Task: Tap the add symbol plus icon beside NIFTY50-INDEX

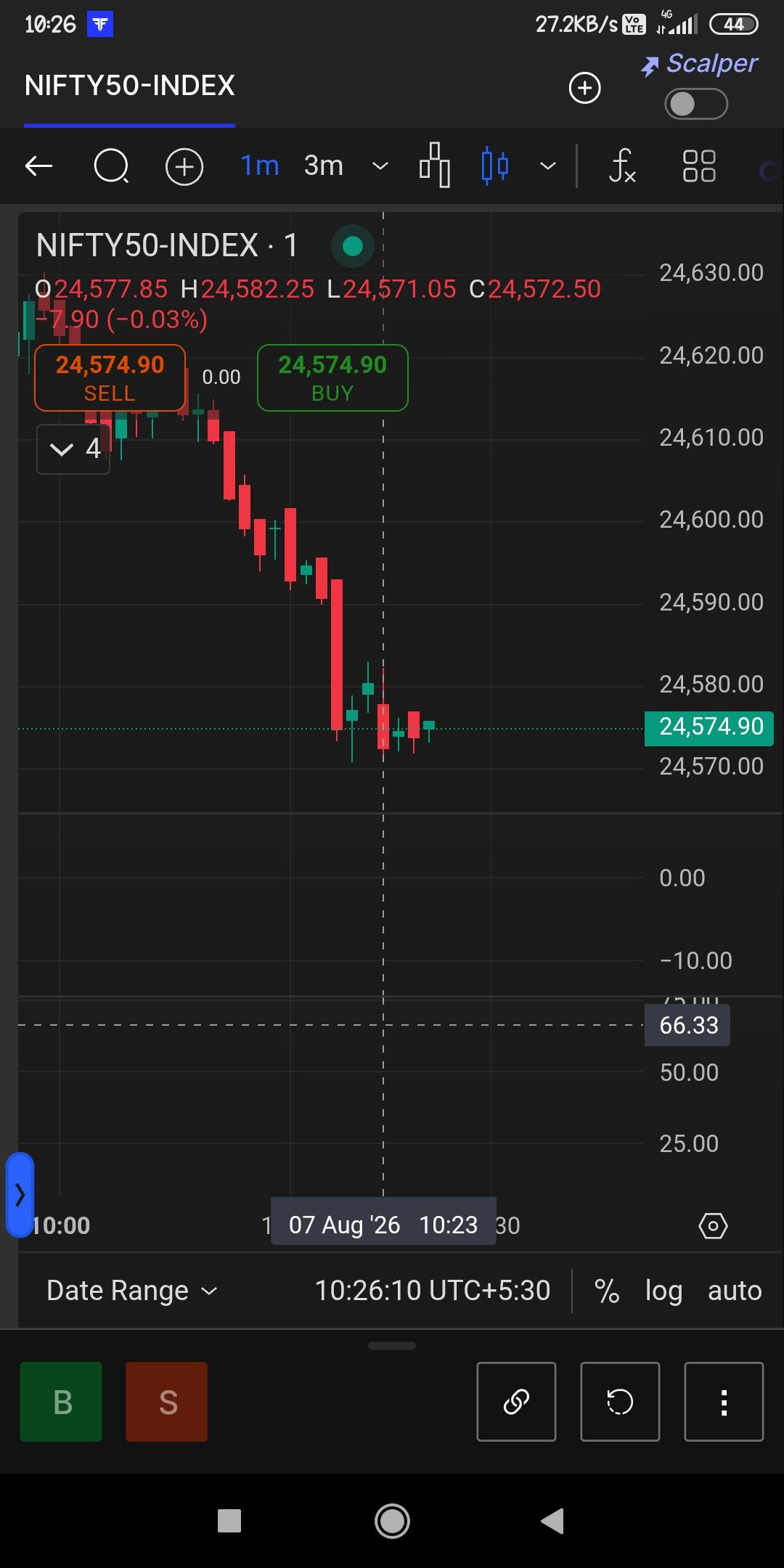Action: pyautogui.click(x=584, y=88)
